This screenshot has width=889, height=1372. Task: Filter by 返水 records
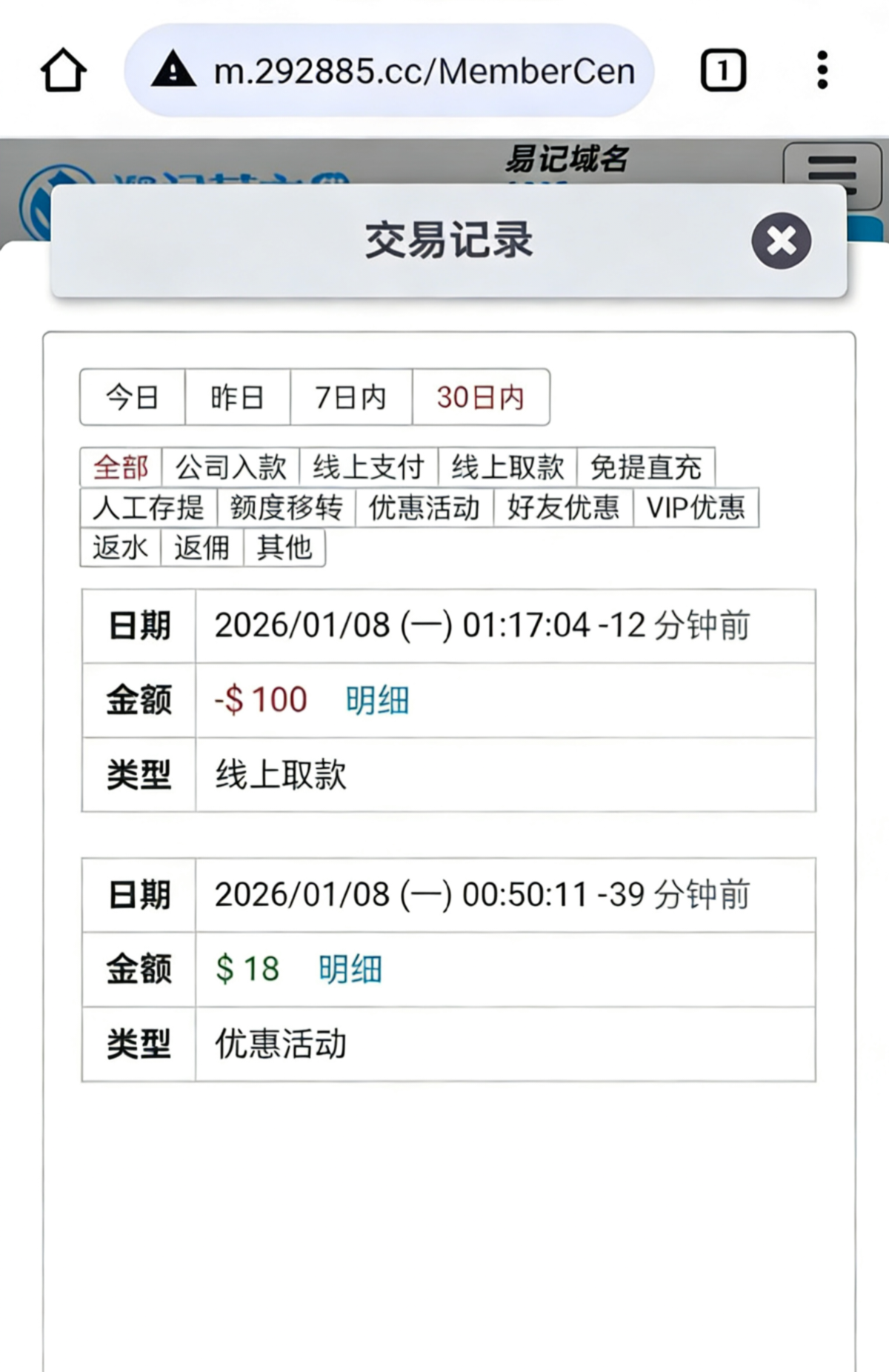[120, 548]
